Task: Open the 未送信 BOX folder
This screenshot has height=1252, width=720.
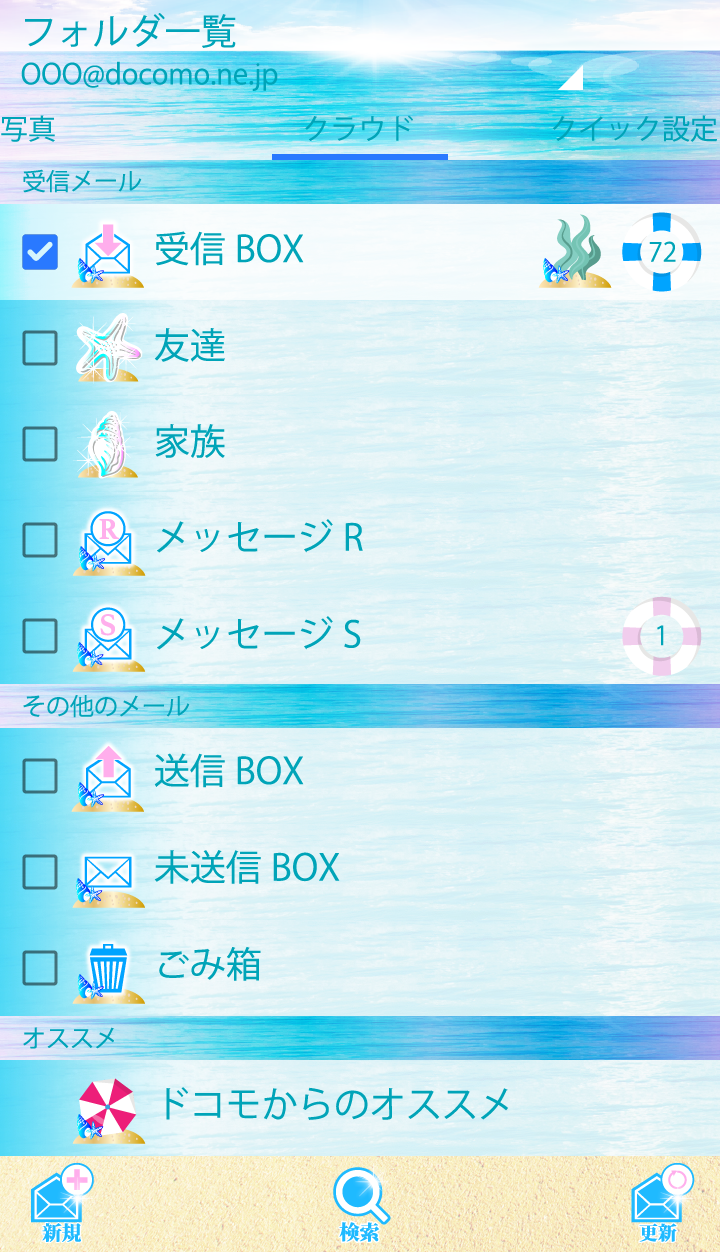Action: (247, 868)
